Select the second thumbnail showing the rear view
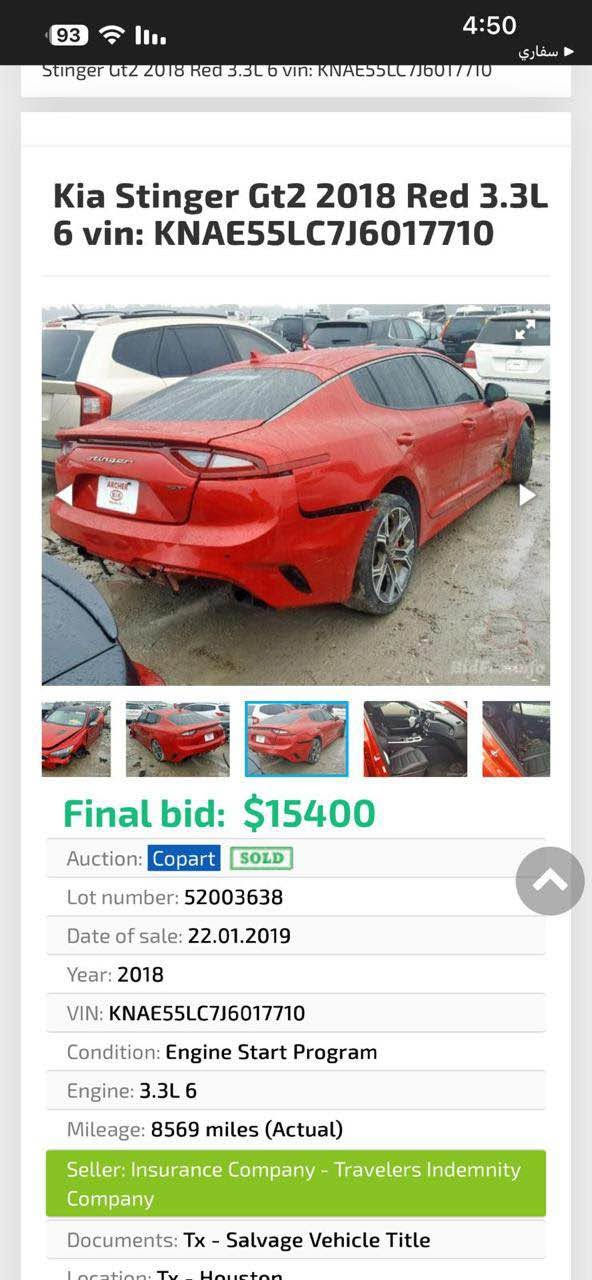Viewport: 592px width, 1280px height. [x=178, y=739]
